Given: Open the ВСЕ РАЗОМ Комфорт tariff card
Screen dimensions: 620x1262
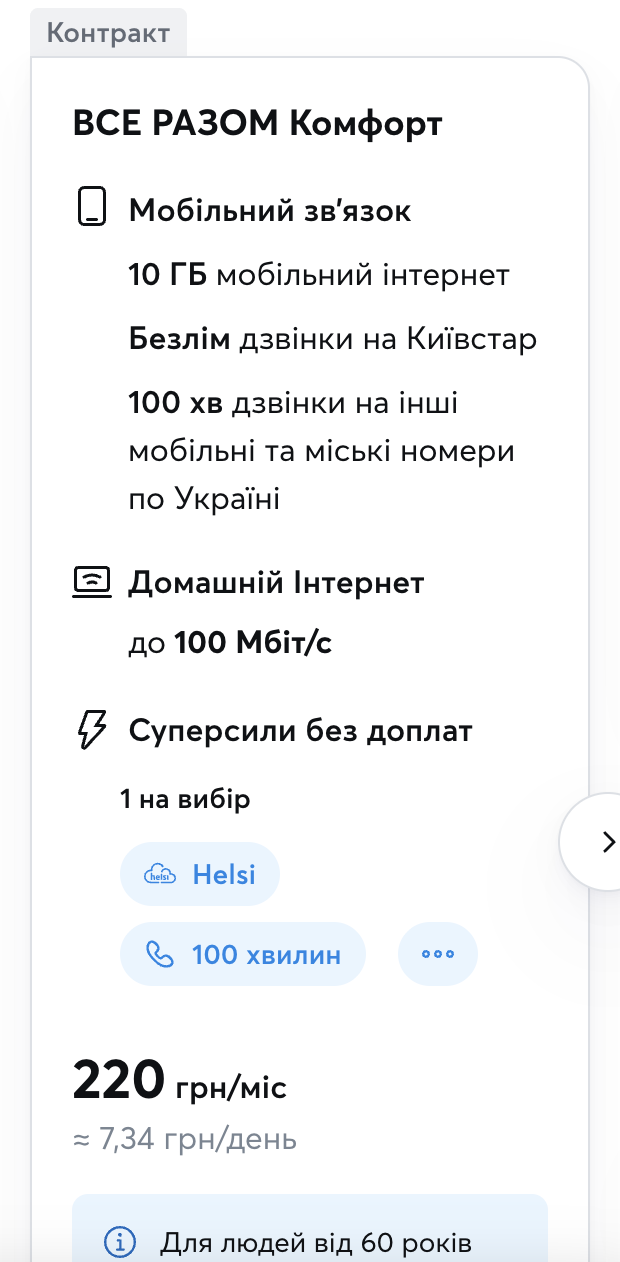Looking at the screenshot, I should click(258, 125).
